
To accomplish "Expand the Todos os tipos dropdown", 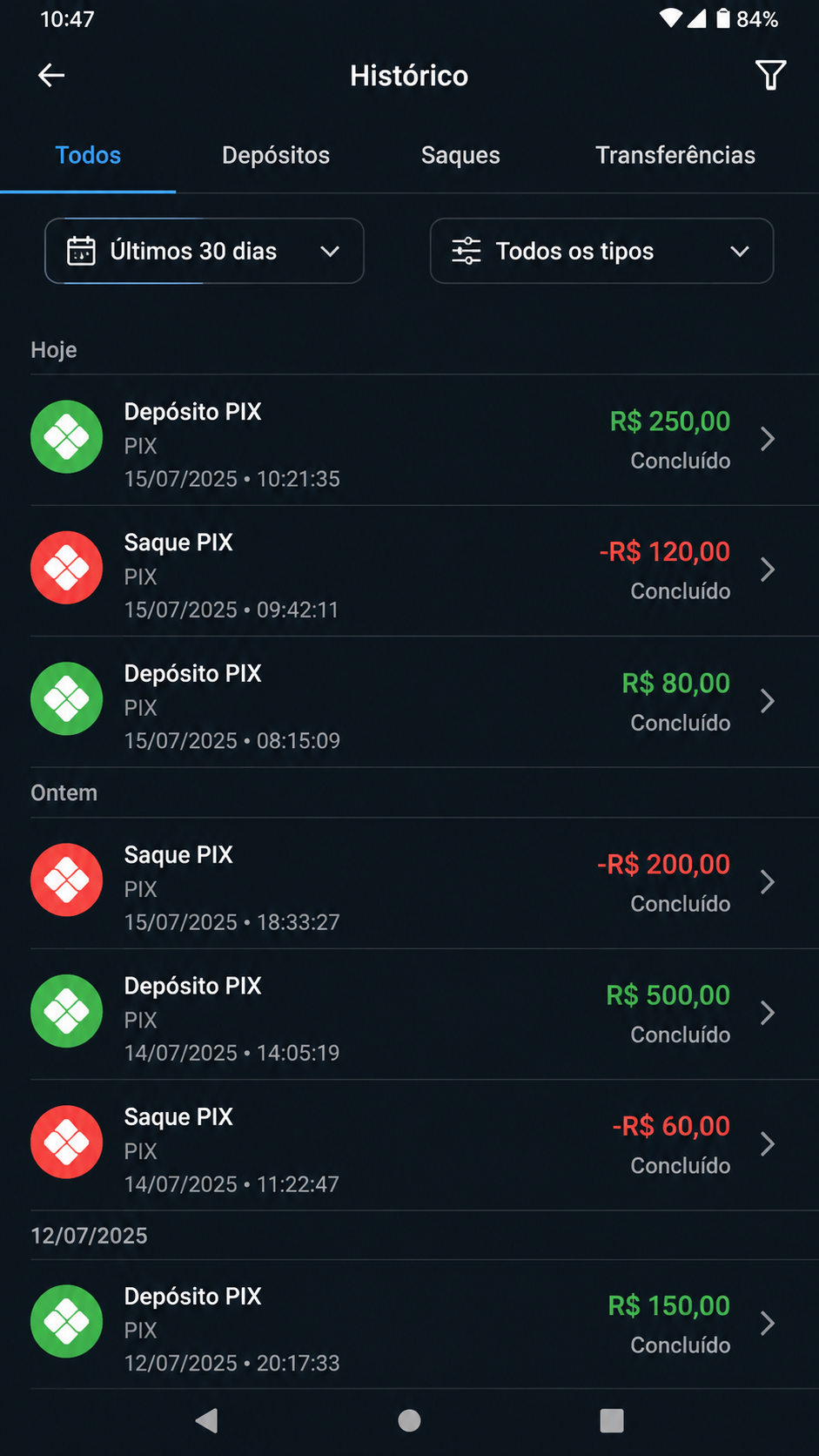I will tap(601, 251).
